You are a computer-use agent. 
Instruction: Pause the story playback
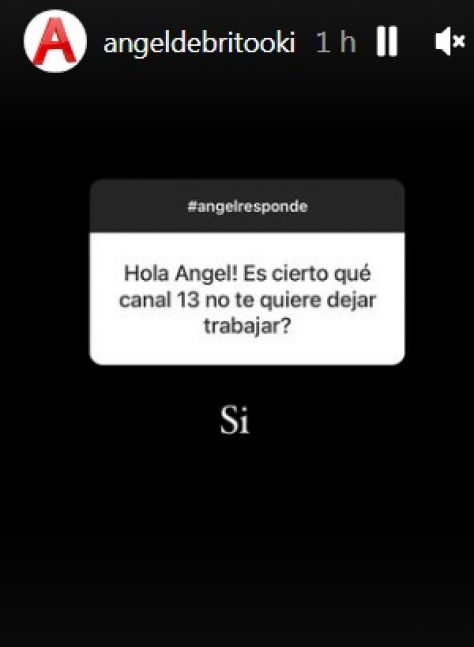(x=387, y=41)
